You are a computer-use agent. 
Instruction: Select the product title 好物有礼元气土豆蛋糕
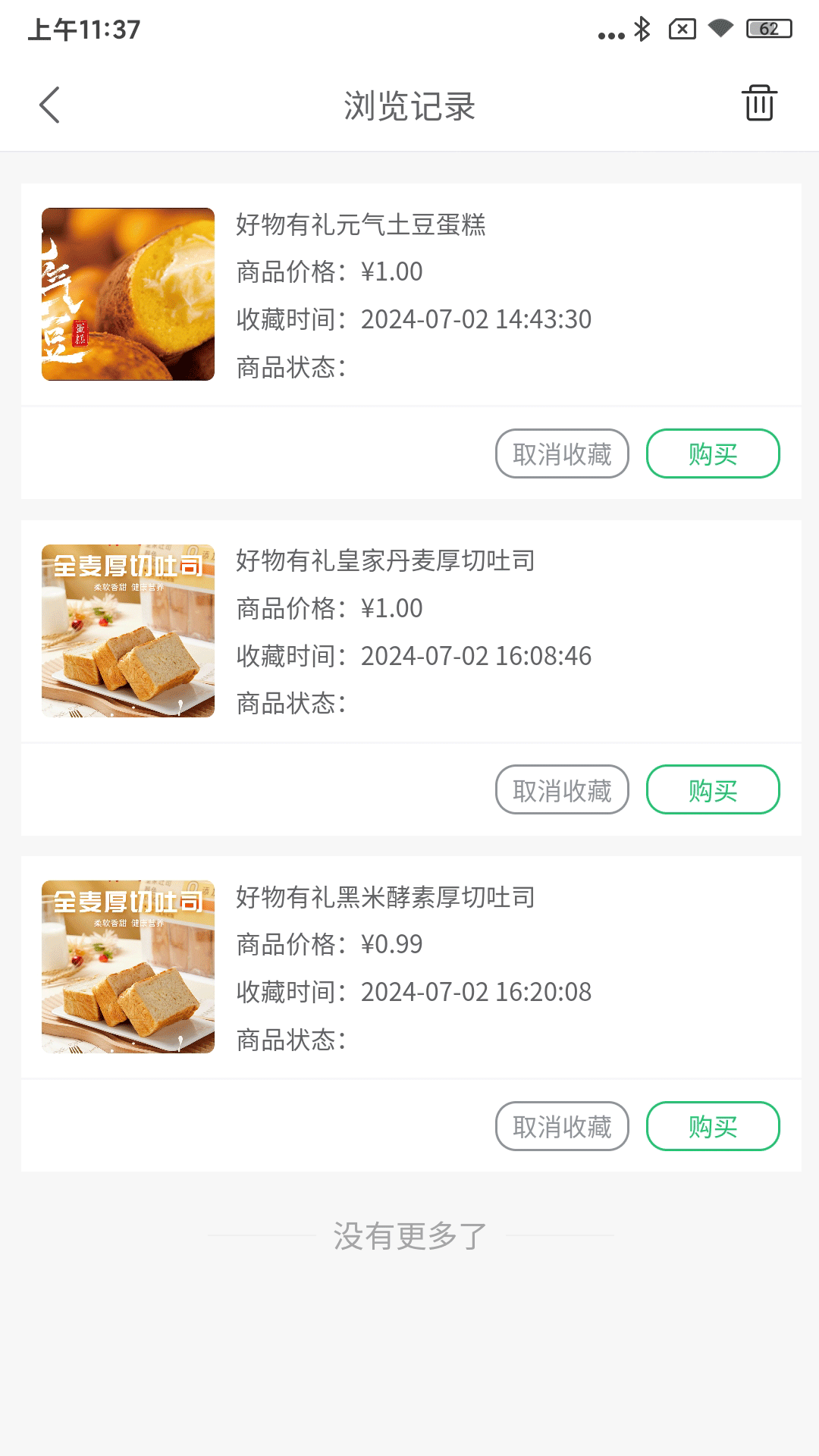click(x=362, y=225)
